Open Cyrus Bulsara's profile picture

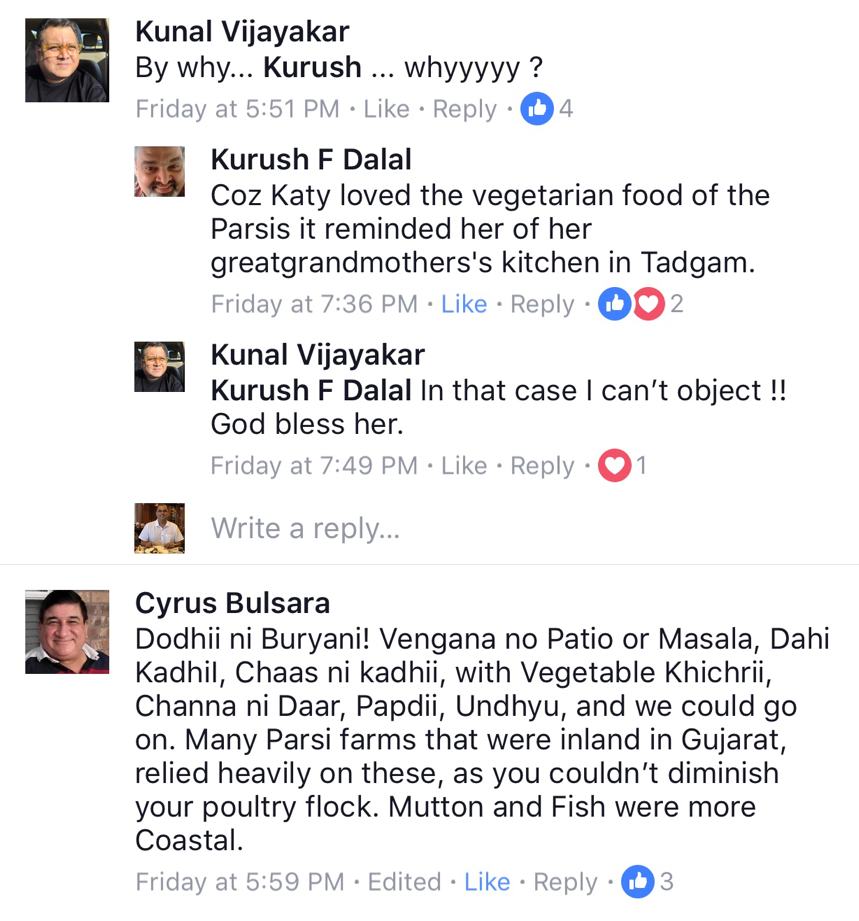point(67,631)
